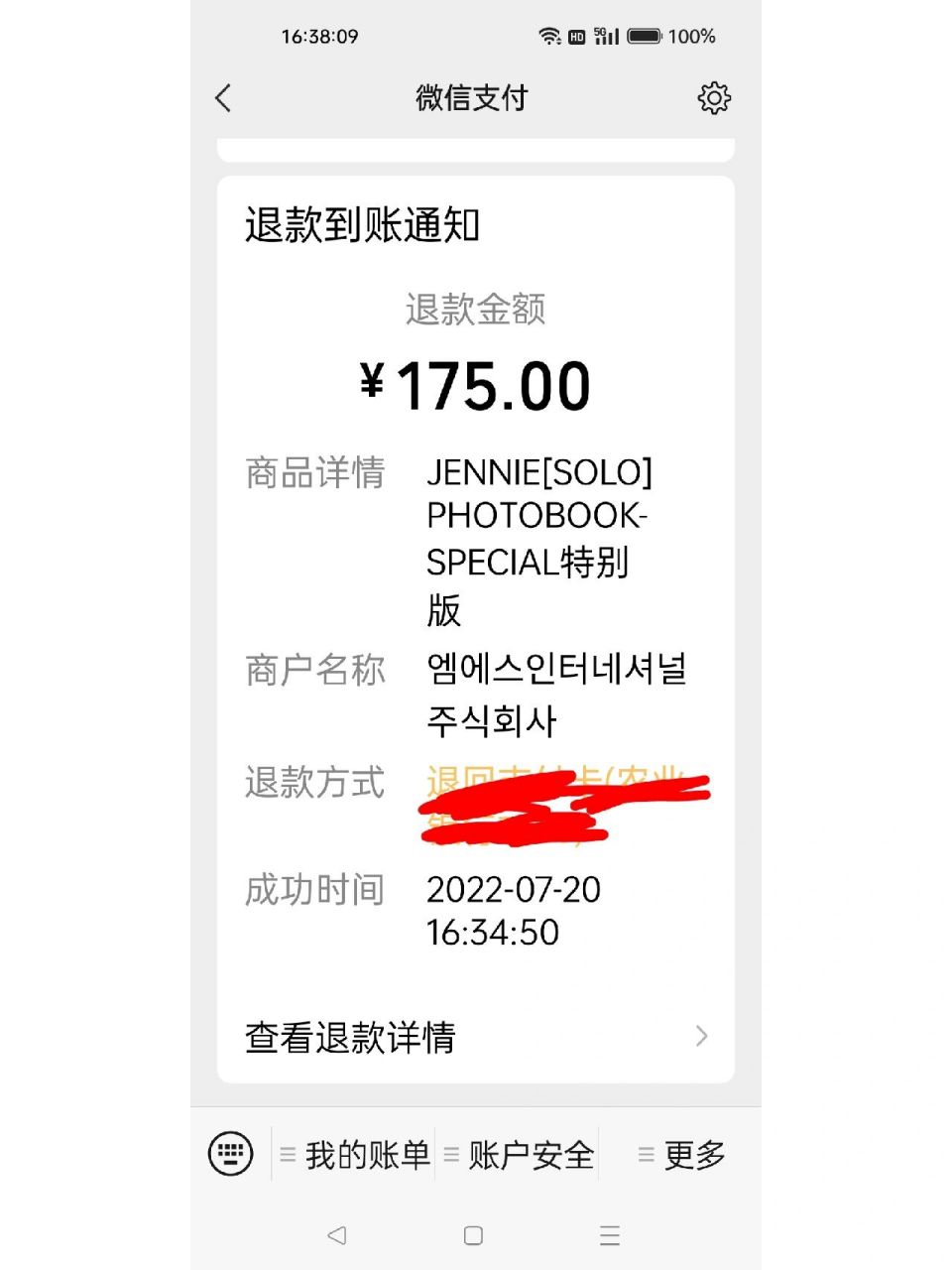The image size is (952, 1270).
Task: Tap the signal strength icon
Action: pyautogui.click(x=605, y=36)
